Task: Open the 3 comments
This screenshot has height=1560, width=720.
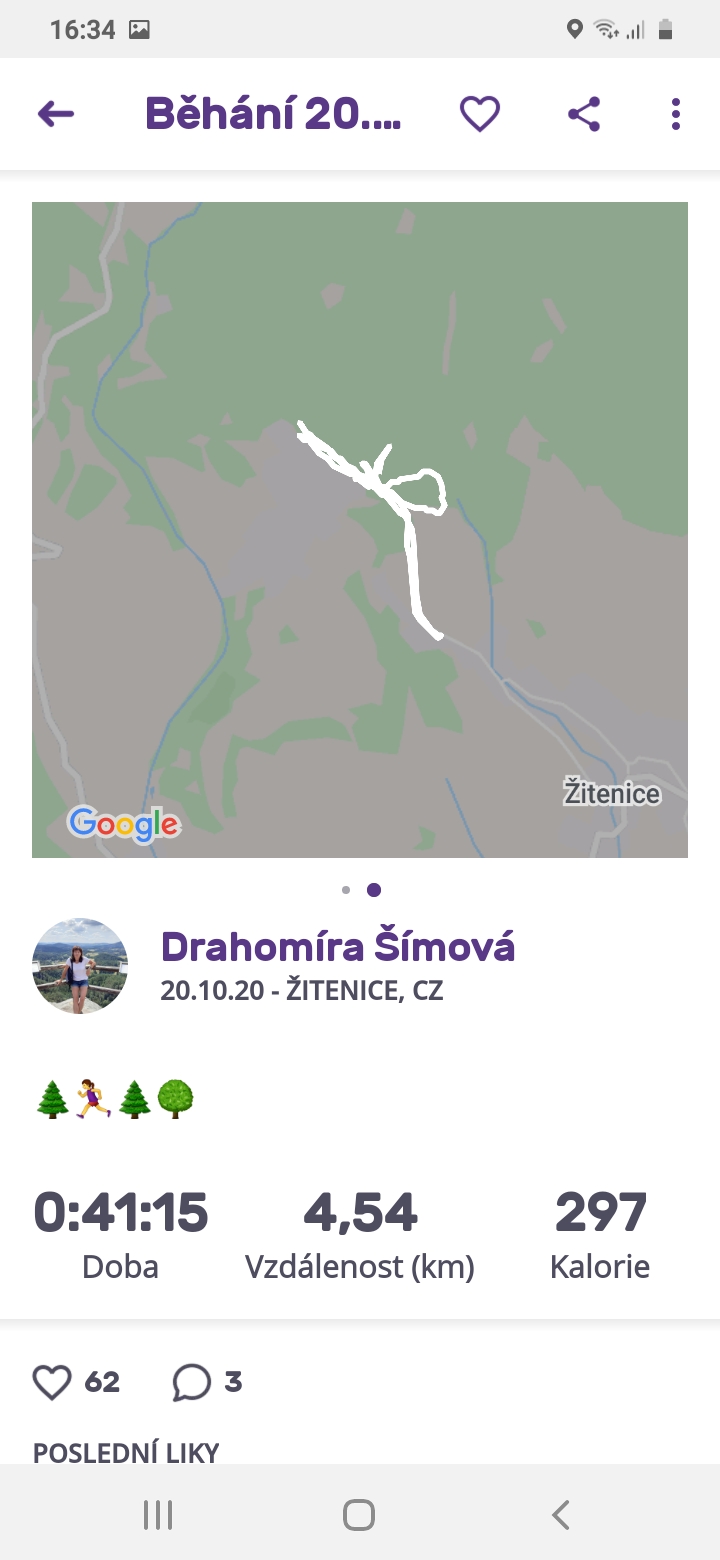Action: coord(207,1382)
